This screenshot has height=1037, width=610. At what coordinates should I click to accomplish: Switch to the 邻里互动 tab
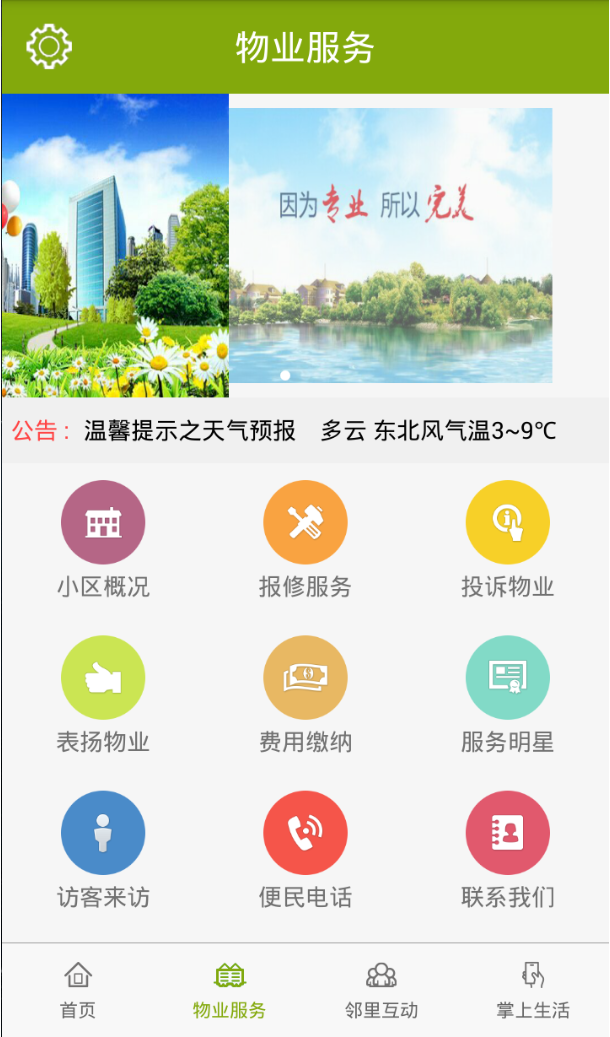(381, 990)
